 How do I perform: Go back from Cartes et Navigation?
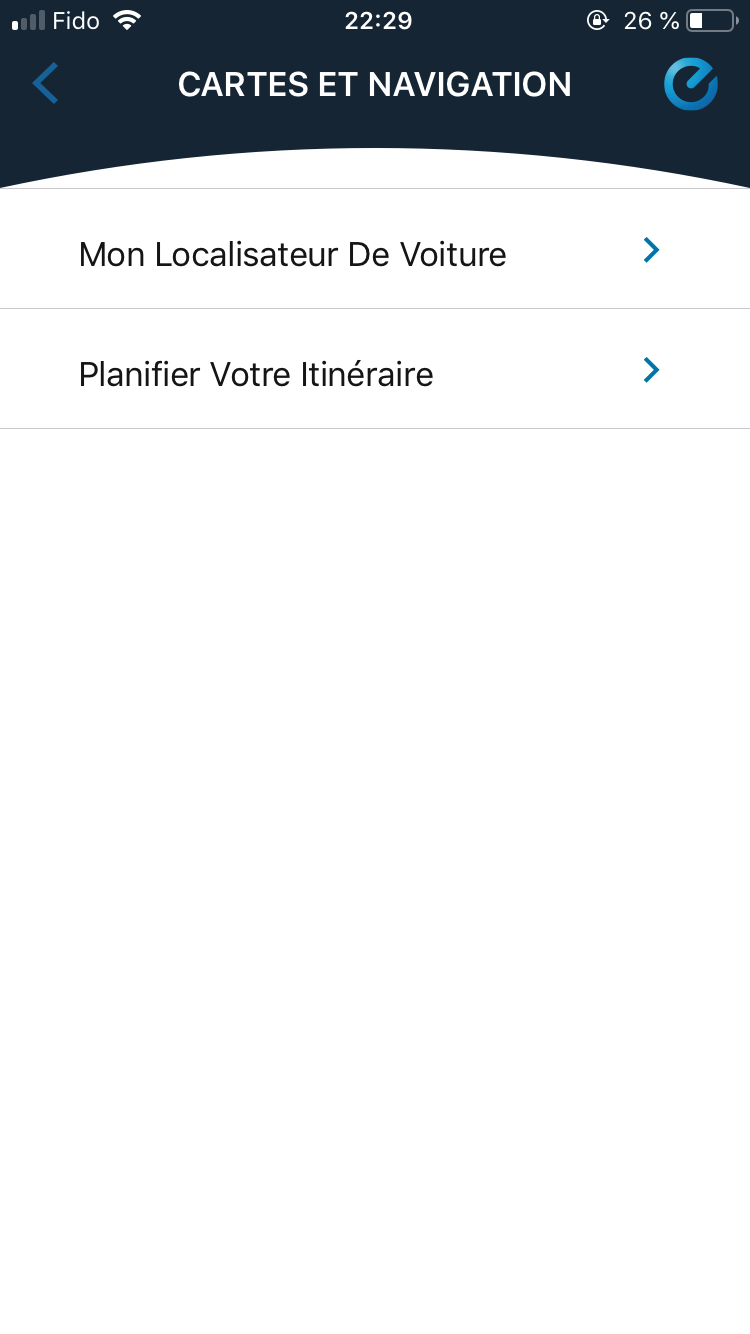(x=46, y=84)
